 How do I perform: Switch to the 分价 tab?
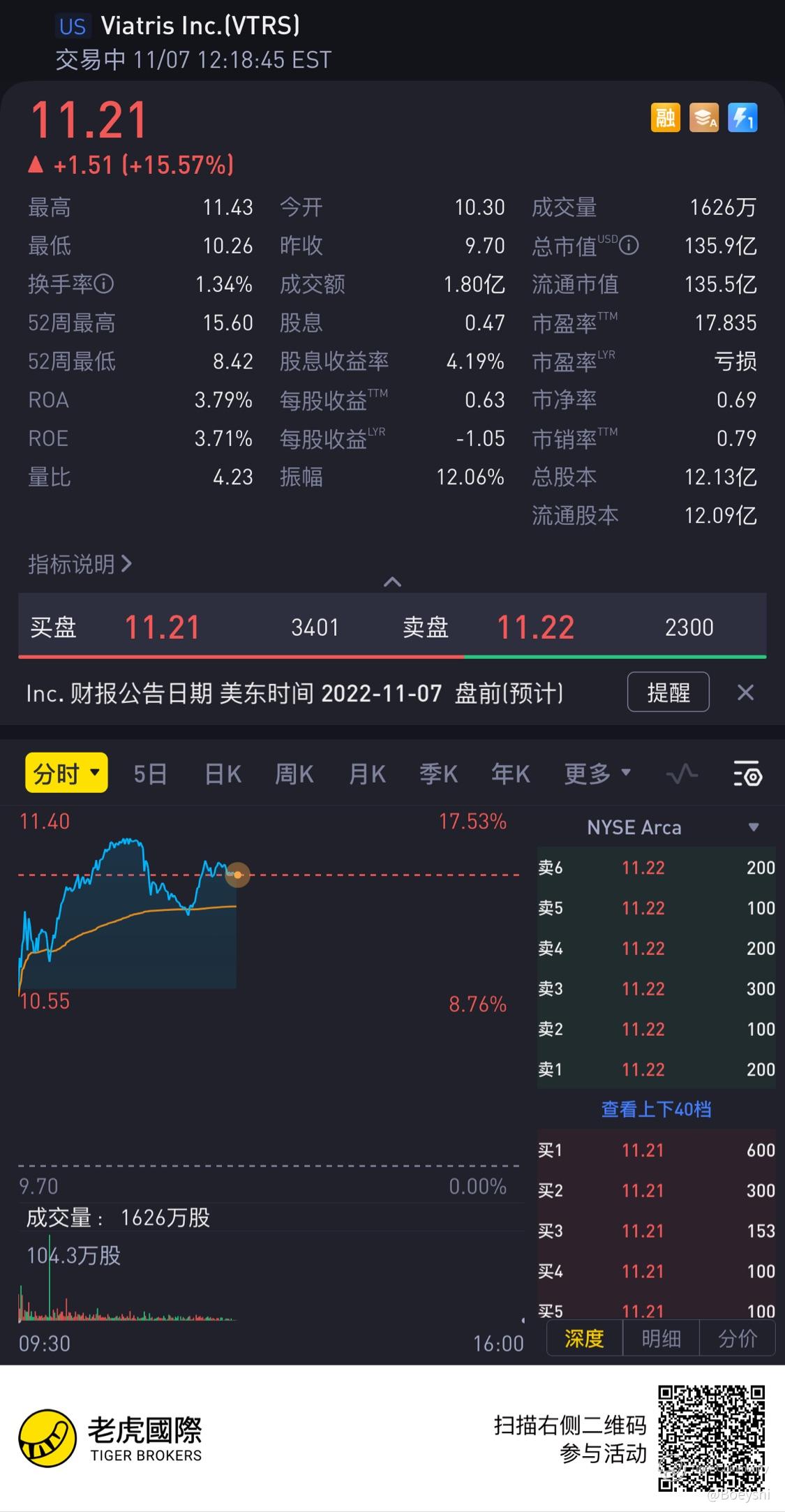(x=737, y=1338)
